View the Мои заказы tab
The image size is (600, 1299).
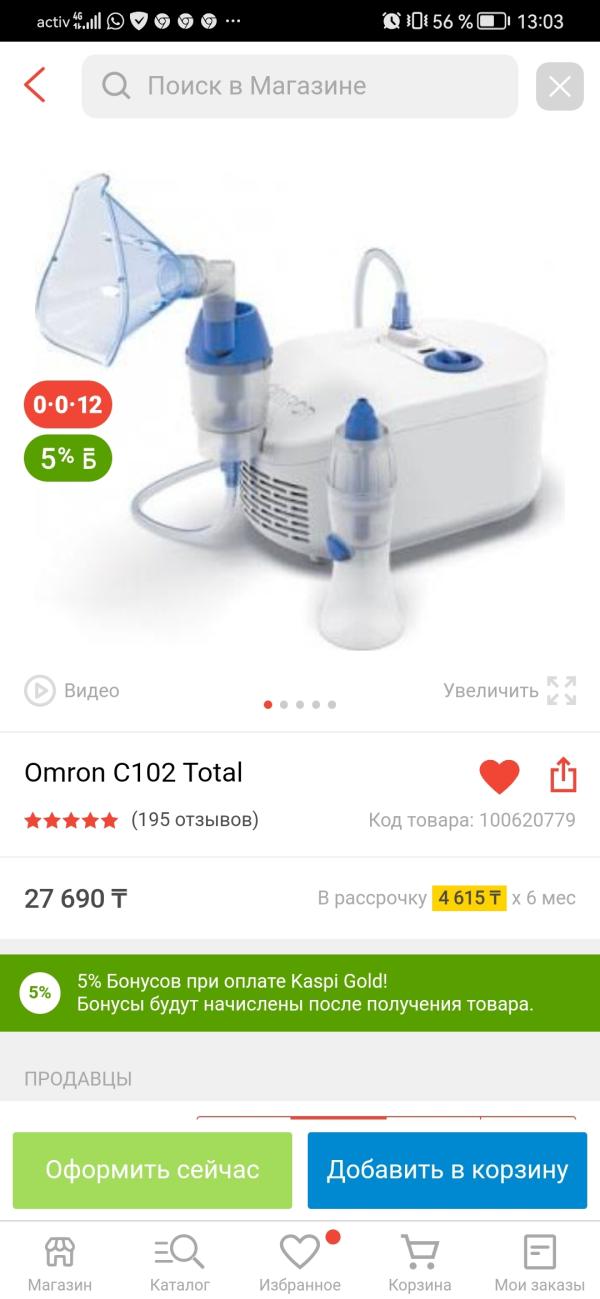pyautogui.click(x=540, y=1263)
